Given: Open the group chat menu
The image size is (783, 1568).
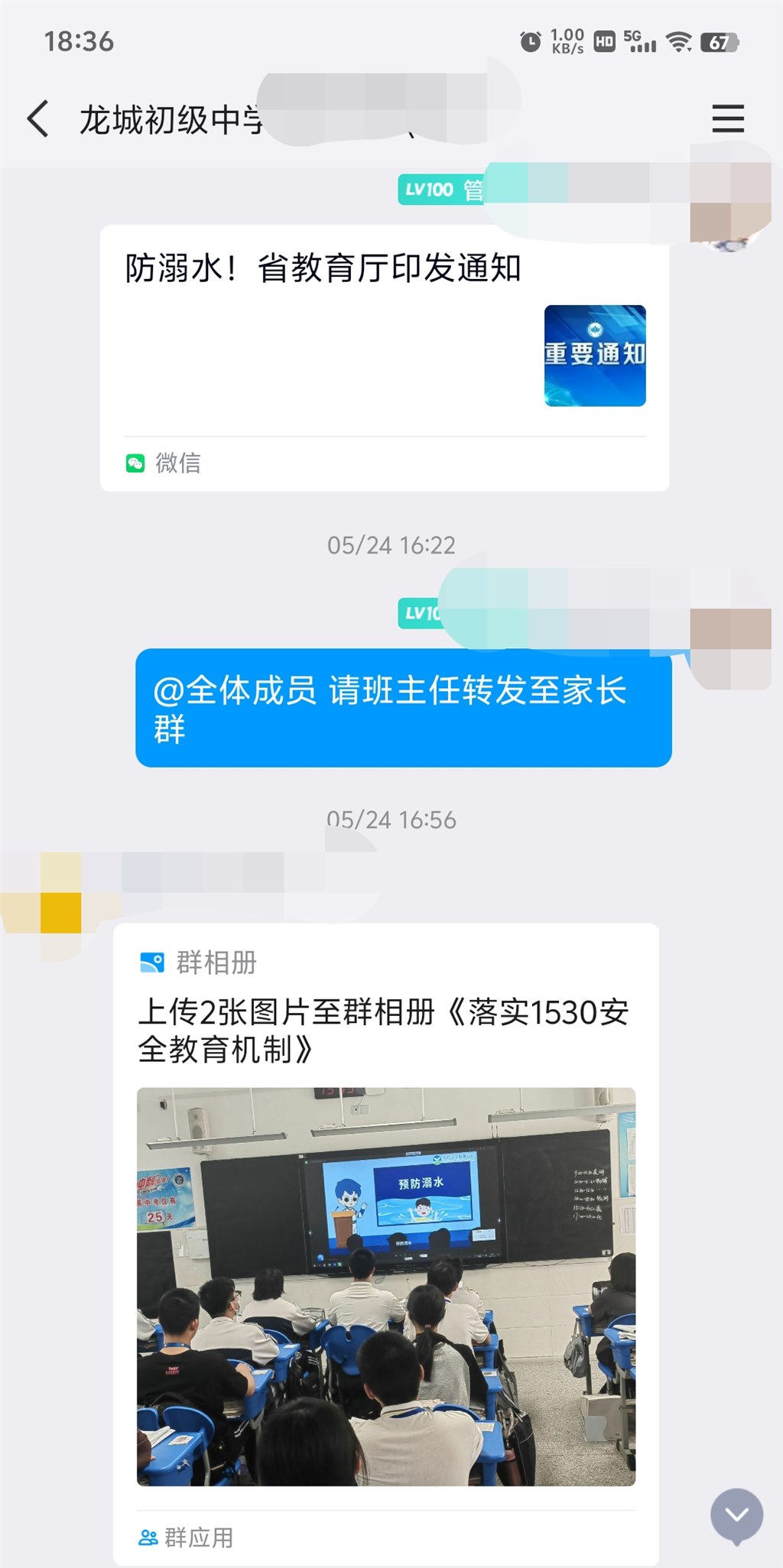Looking at the screenshot, I should 727,119.
